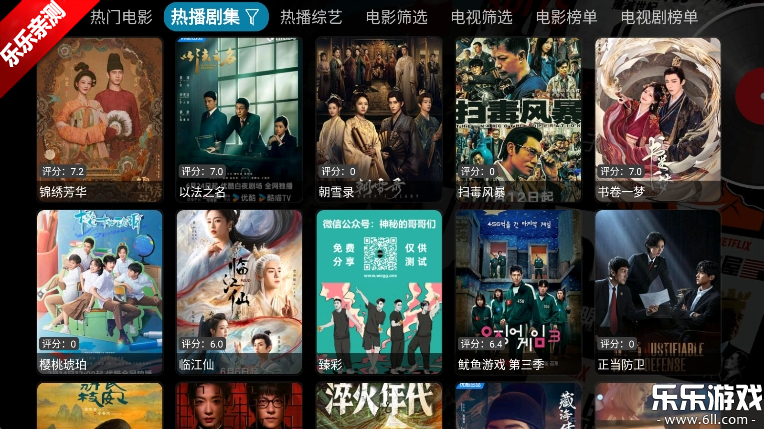Go to the 电视筛选 tab
764x429 pixels.
tap(481, 17)
